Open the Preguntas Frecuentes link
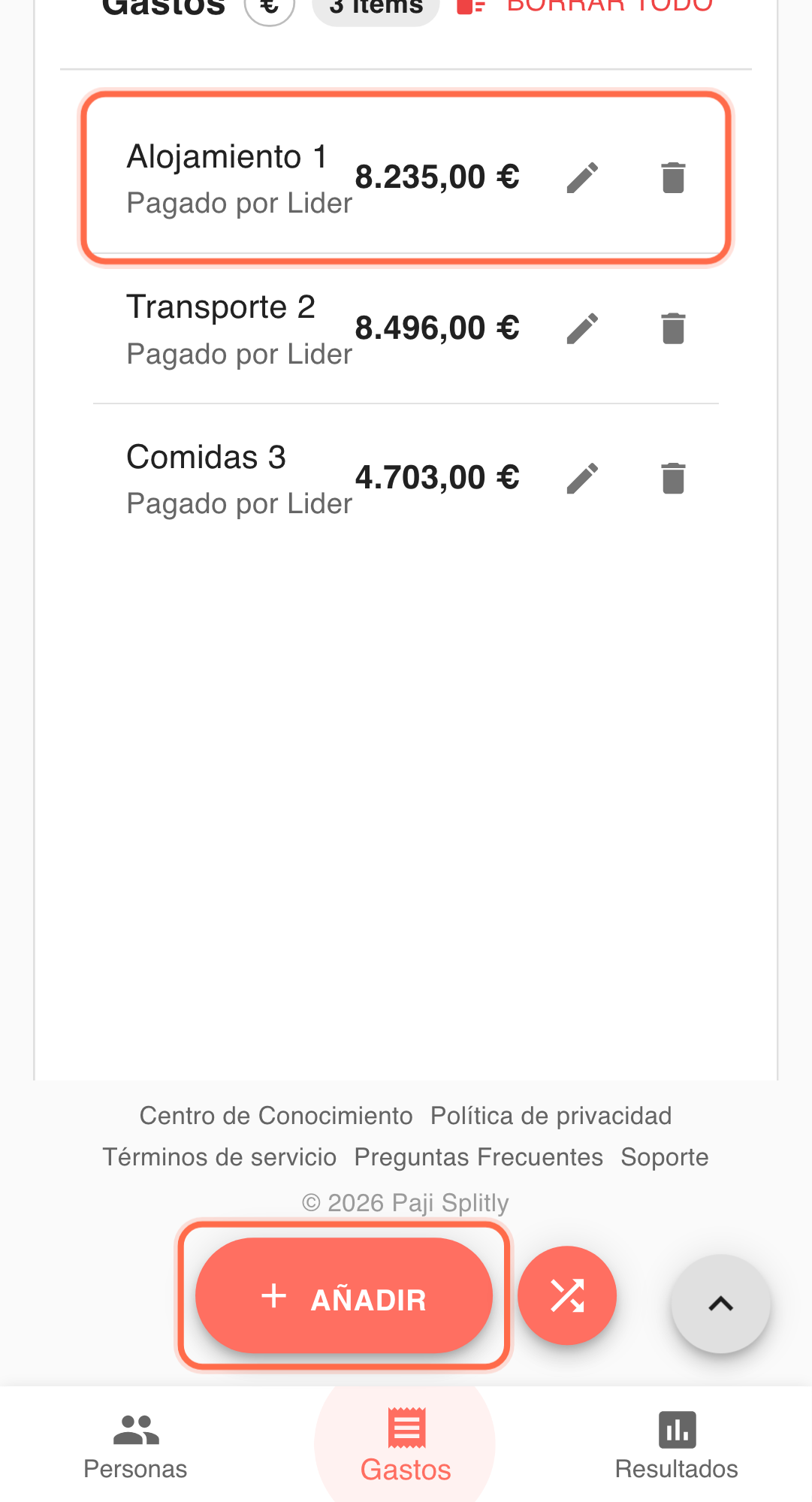 tap(478, 1157)
